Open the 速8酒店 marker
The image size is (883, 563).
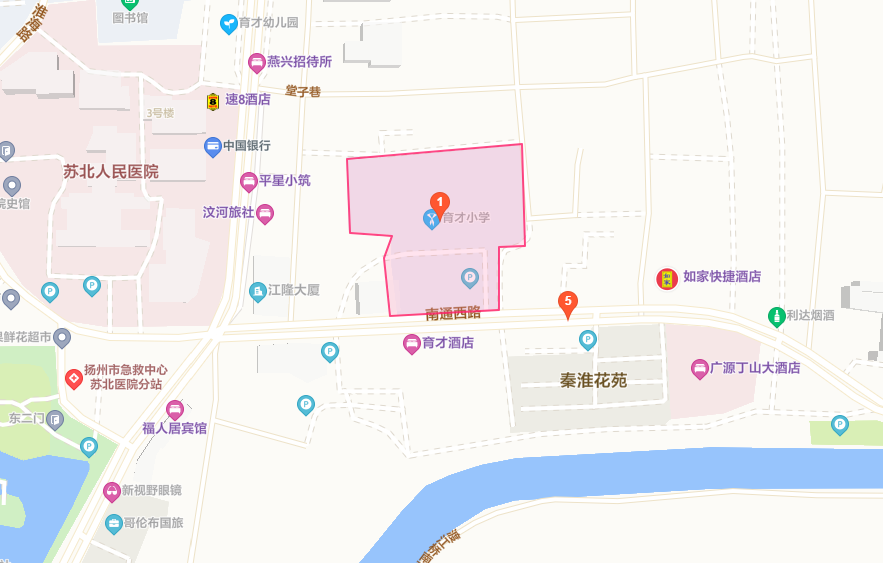click(x=213, y=100)
